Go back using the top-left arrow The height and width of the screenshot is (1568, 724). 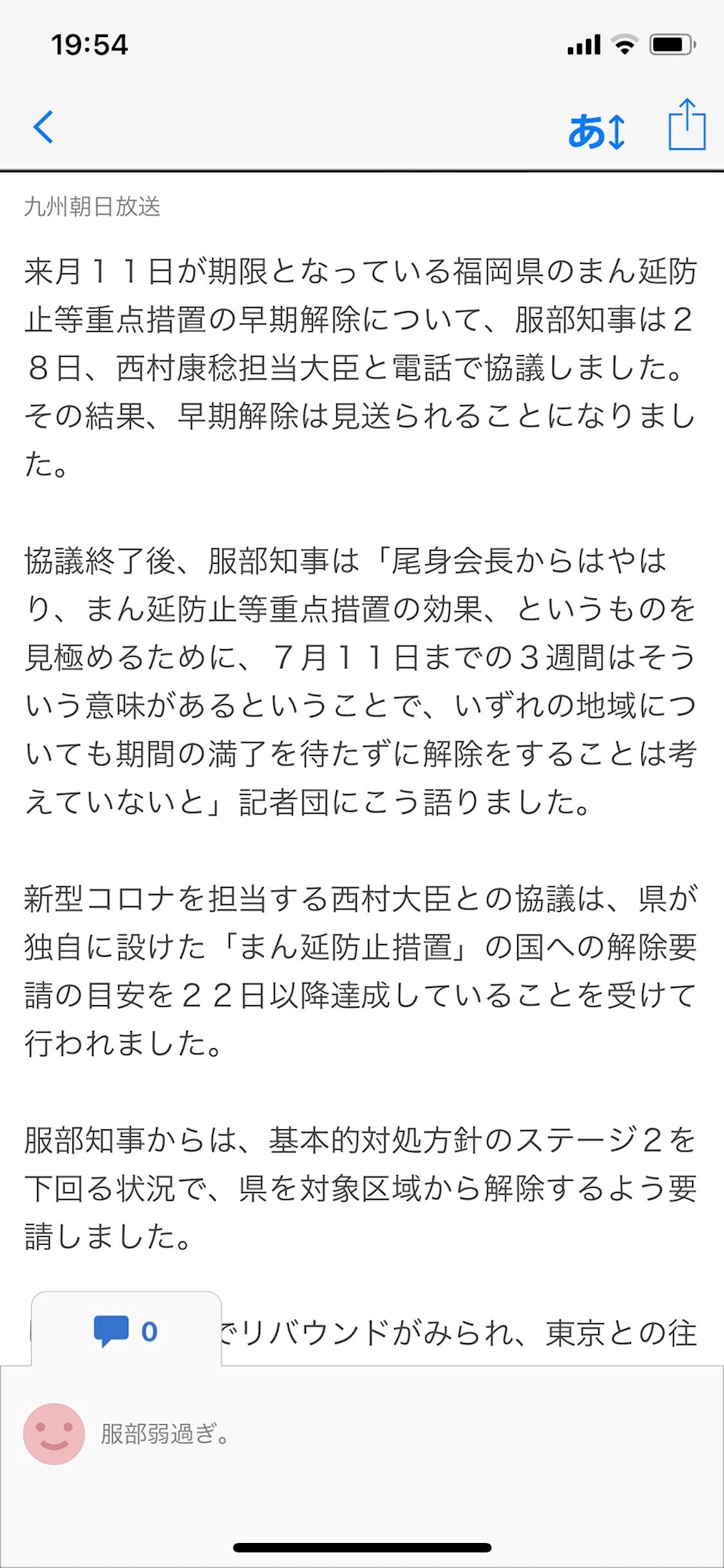[43, 128]
